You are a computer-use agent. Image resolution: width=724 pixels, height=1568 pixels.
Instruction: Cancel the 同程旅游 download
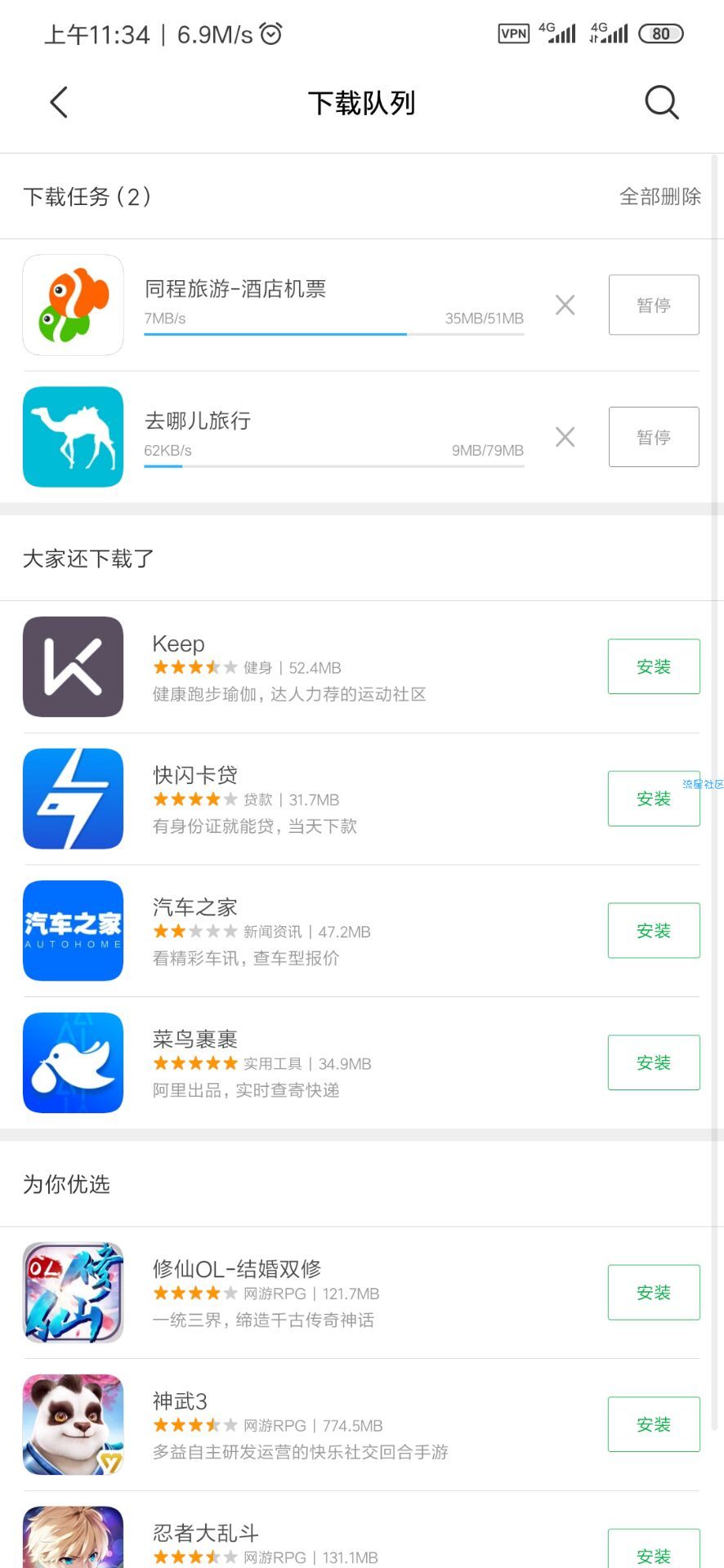click(x=565, y=305)
